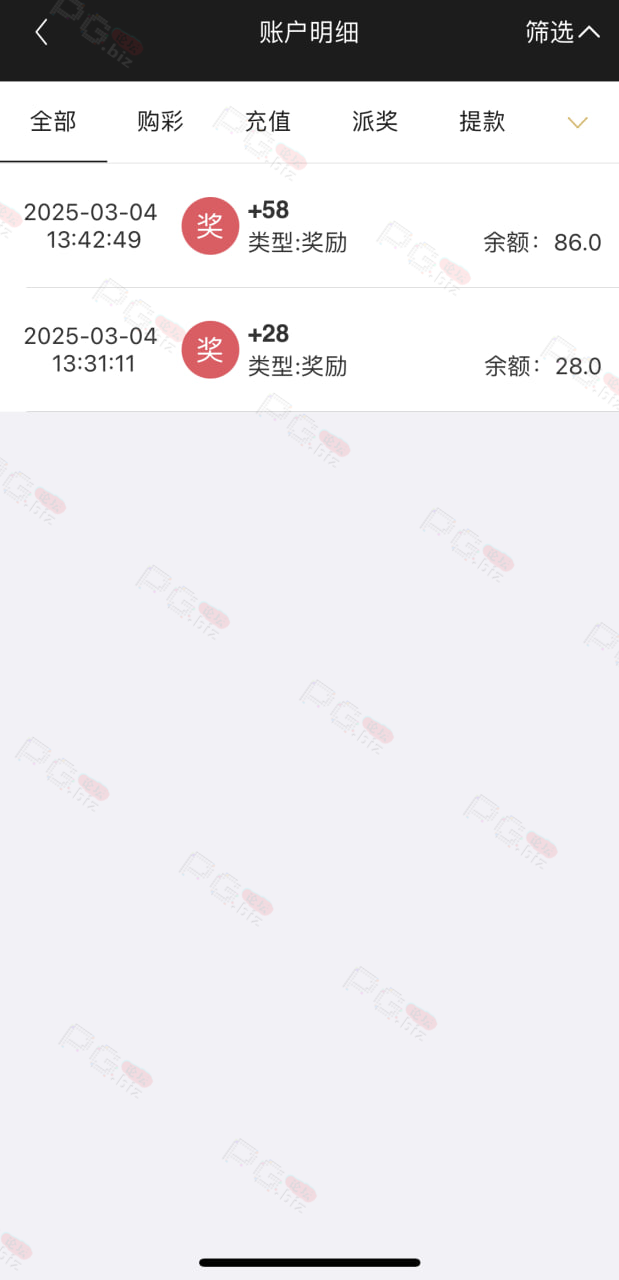Open the +28 reward record
This screenshot has height=1280, width=619.
309,350
